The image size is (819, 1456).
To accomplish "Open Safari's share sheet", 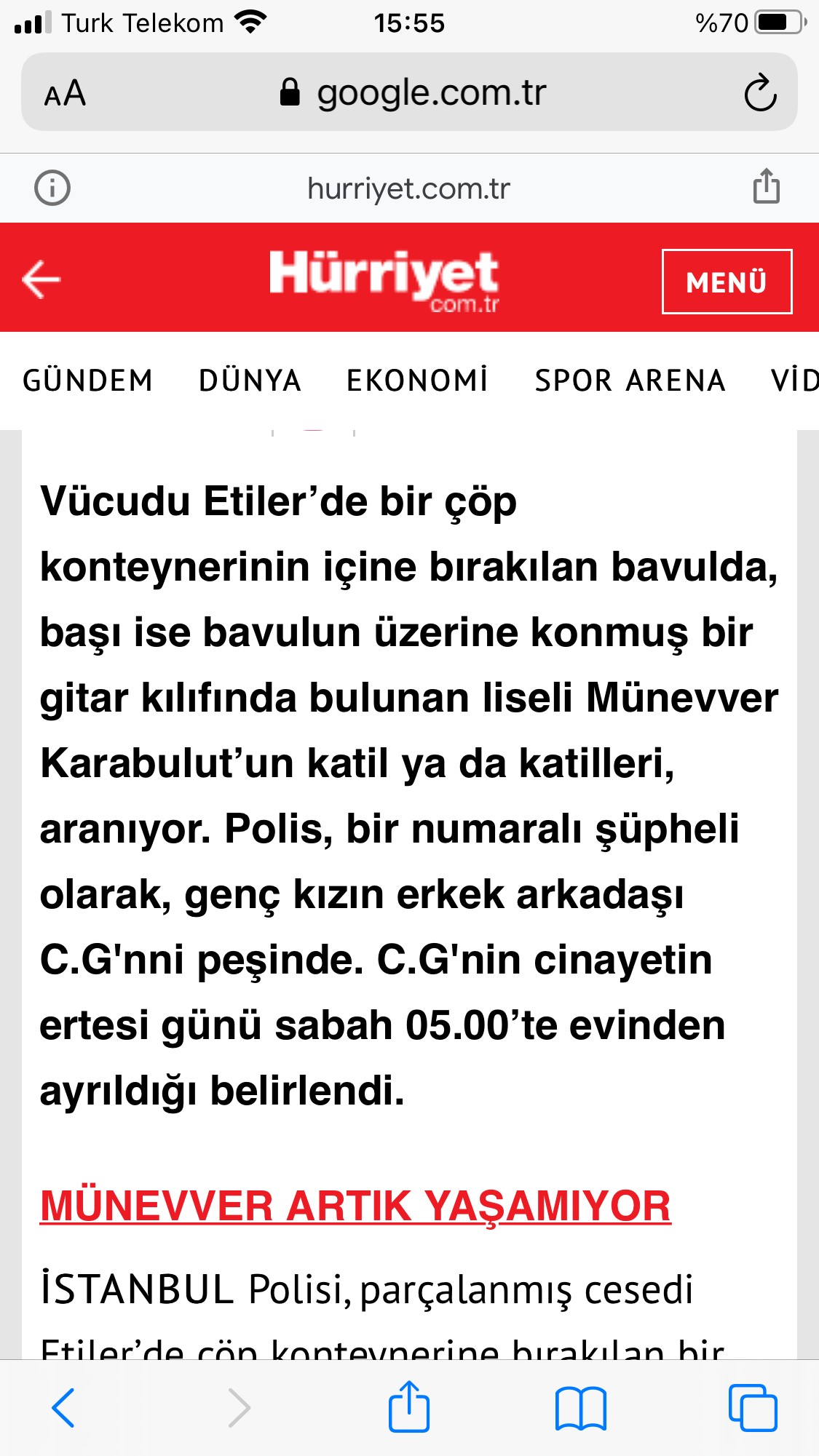I will pyautogui.click(x=409, y=1407).
